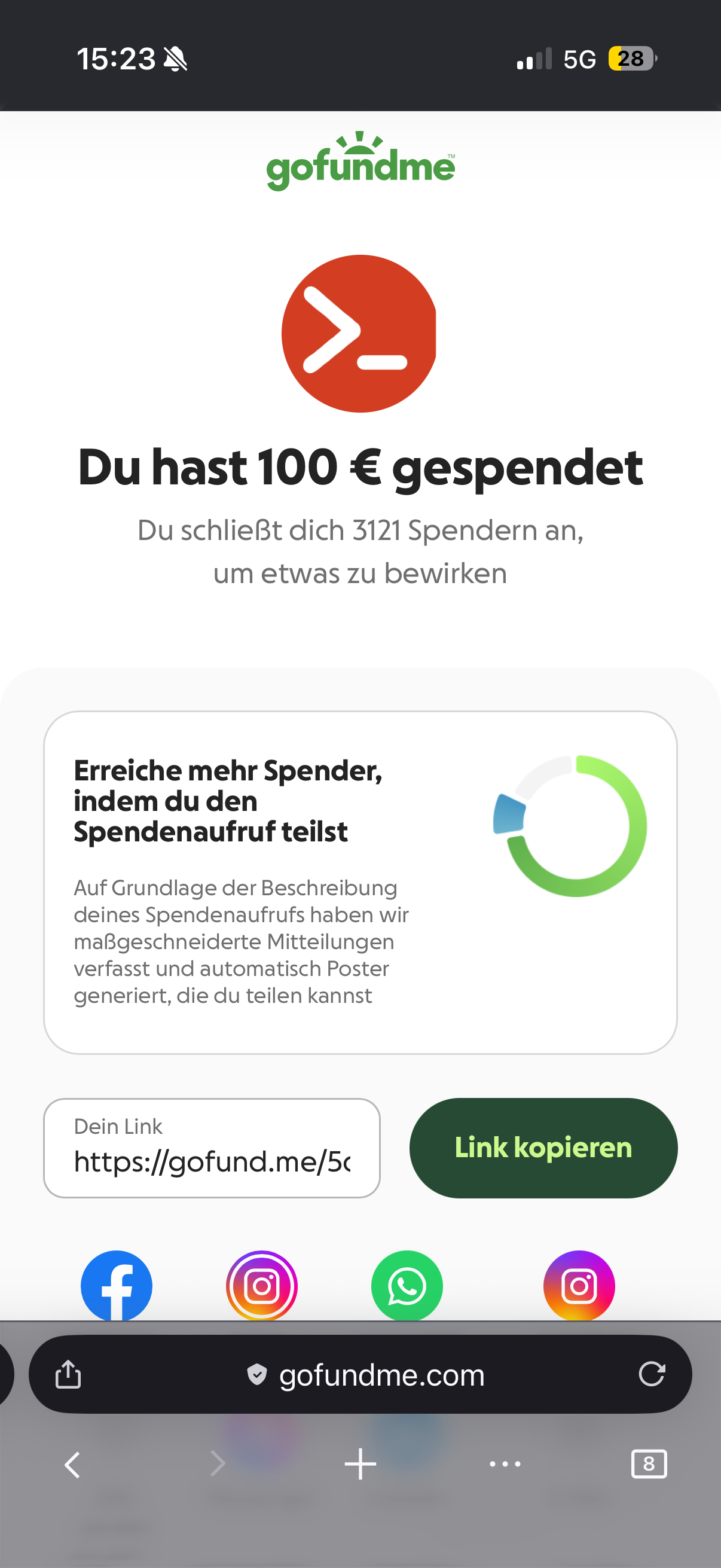Open the browser share sheet
721x1568 pixels.
pyautogui.click(x=68, y=1374)
